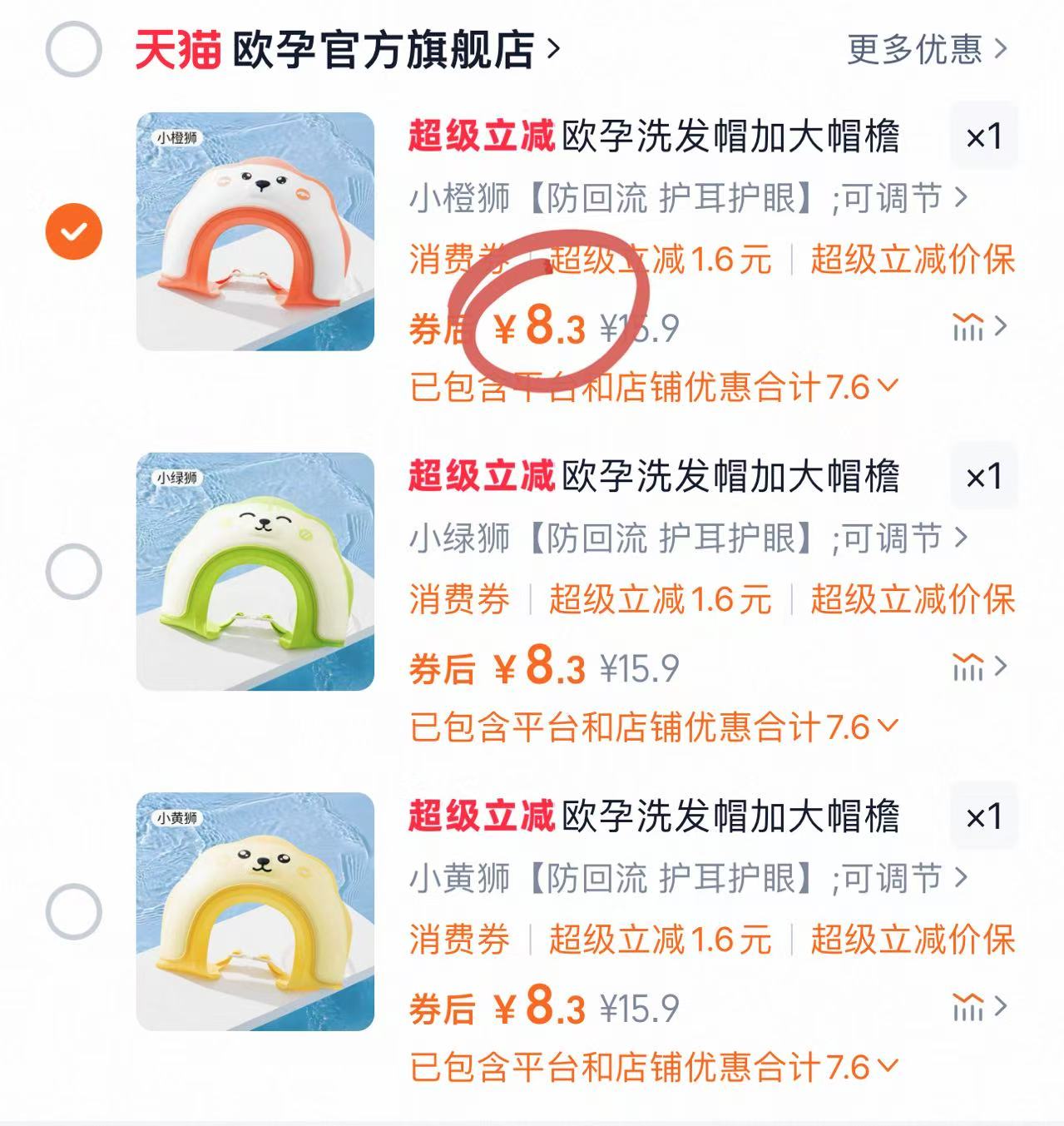Select the 小黄狮 item checkbox
Screen dimensions: 1064x1126
click(x=76, y=912)
